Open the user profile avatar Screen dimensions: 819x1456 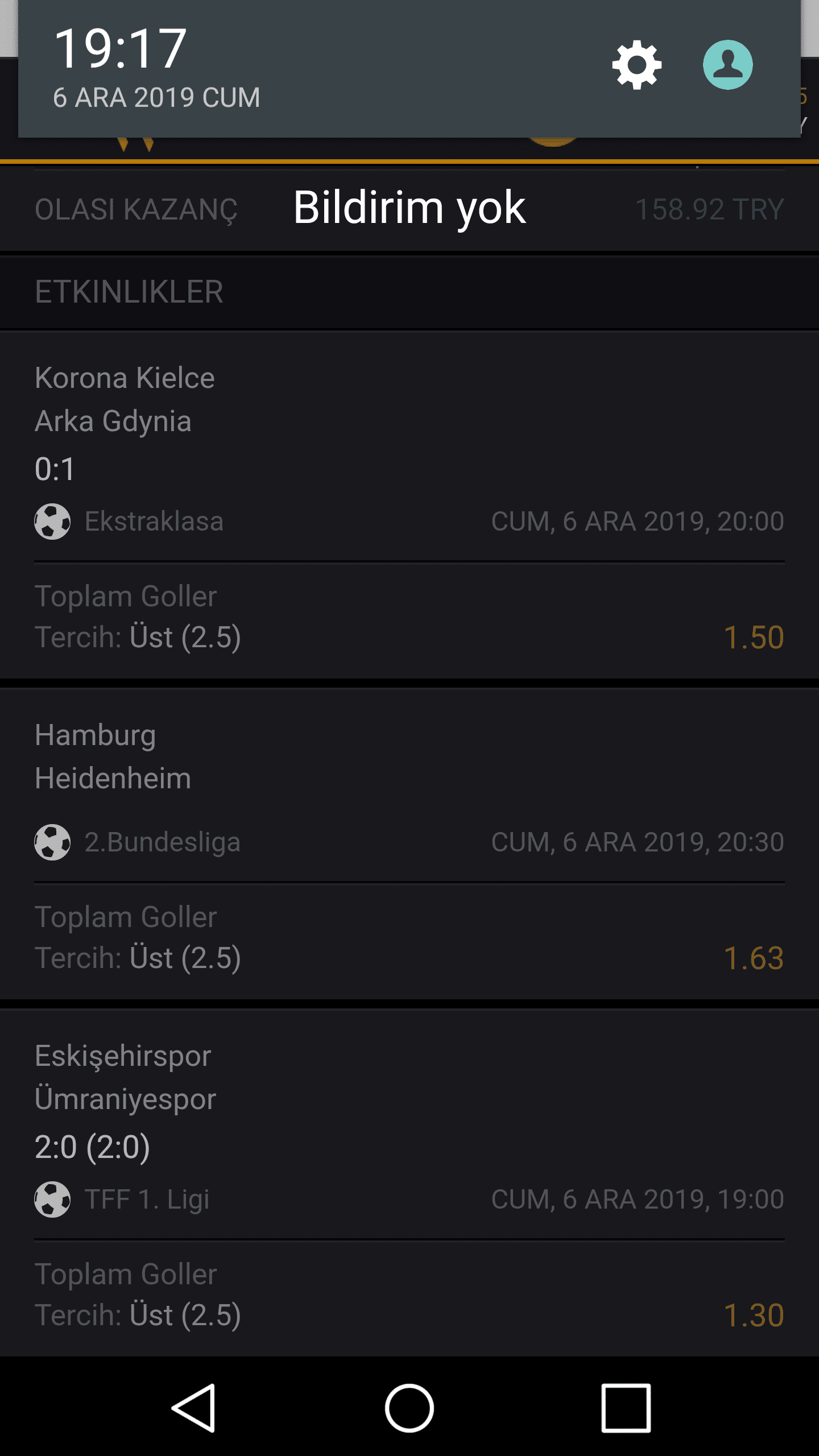[x=727, y=65]
